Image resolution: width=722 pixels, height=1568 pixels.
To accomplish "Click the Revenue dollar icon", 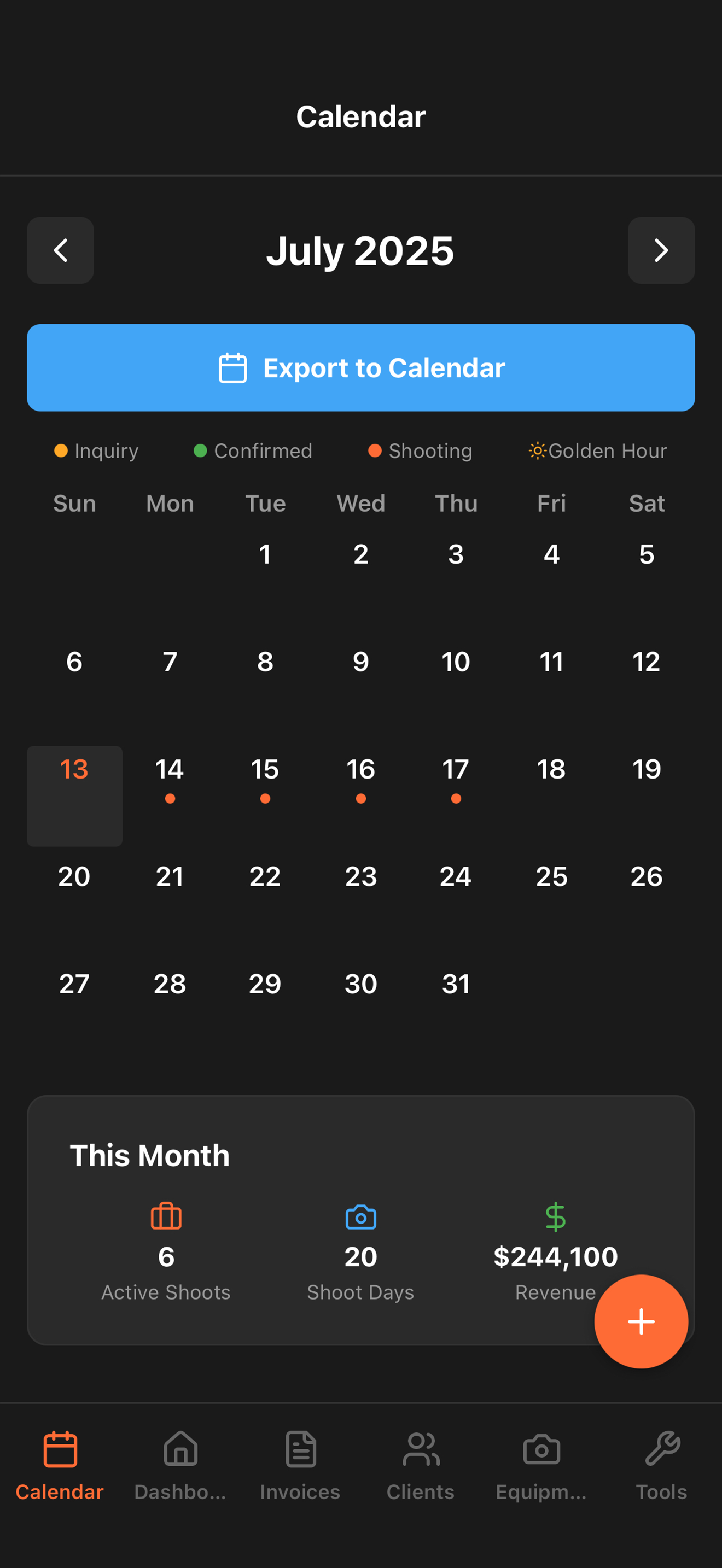I will click(x=555, y=1218).
